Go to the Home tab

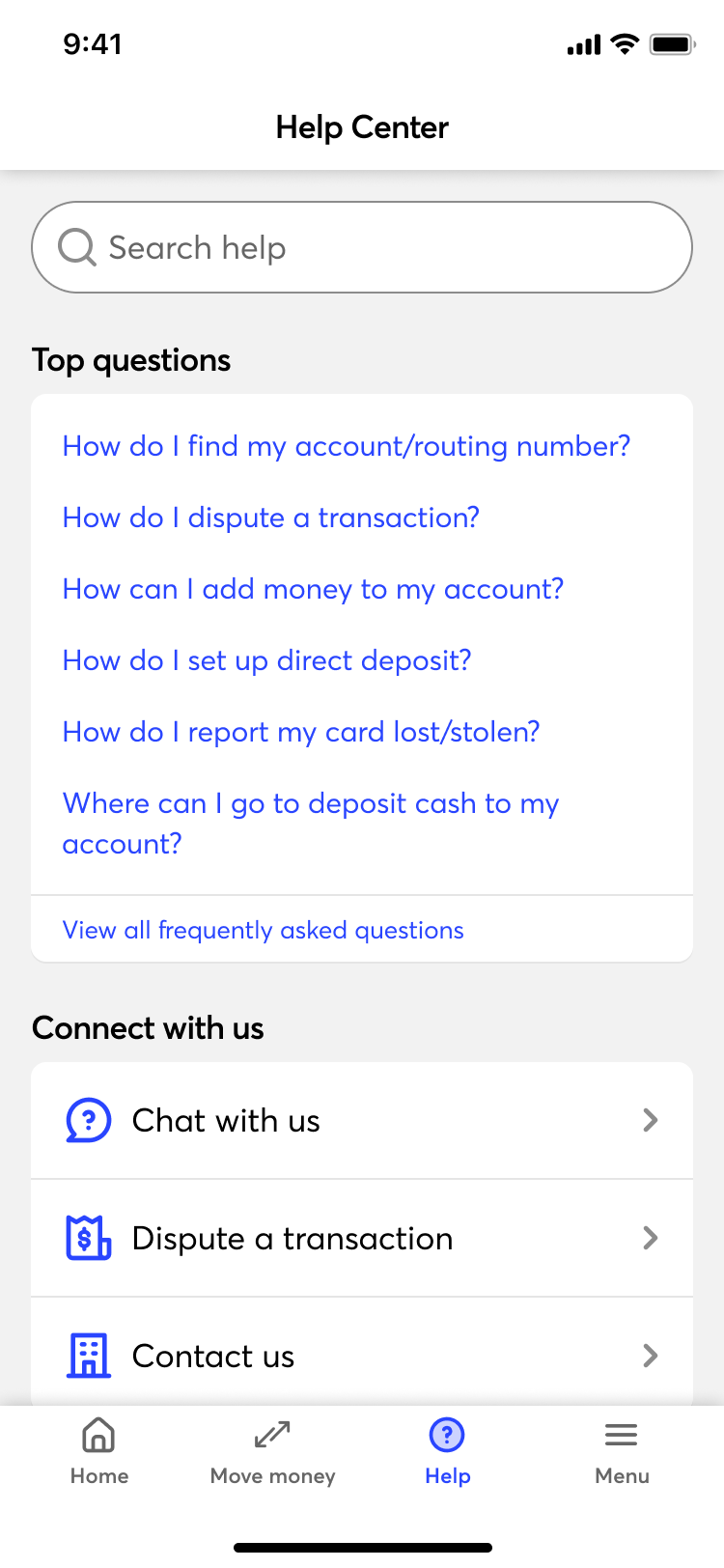(x=99, y=1451)
